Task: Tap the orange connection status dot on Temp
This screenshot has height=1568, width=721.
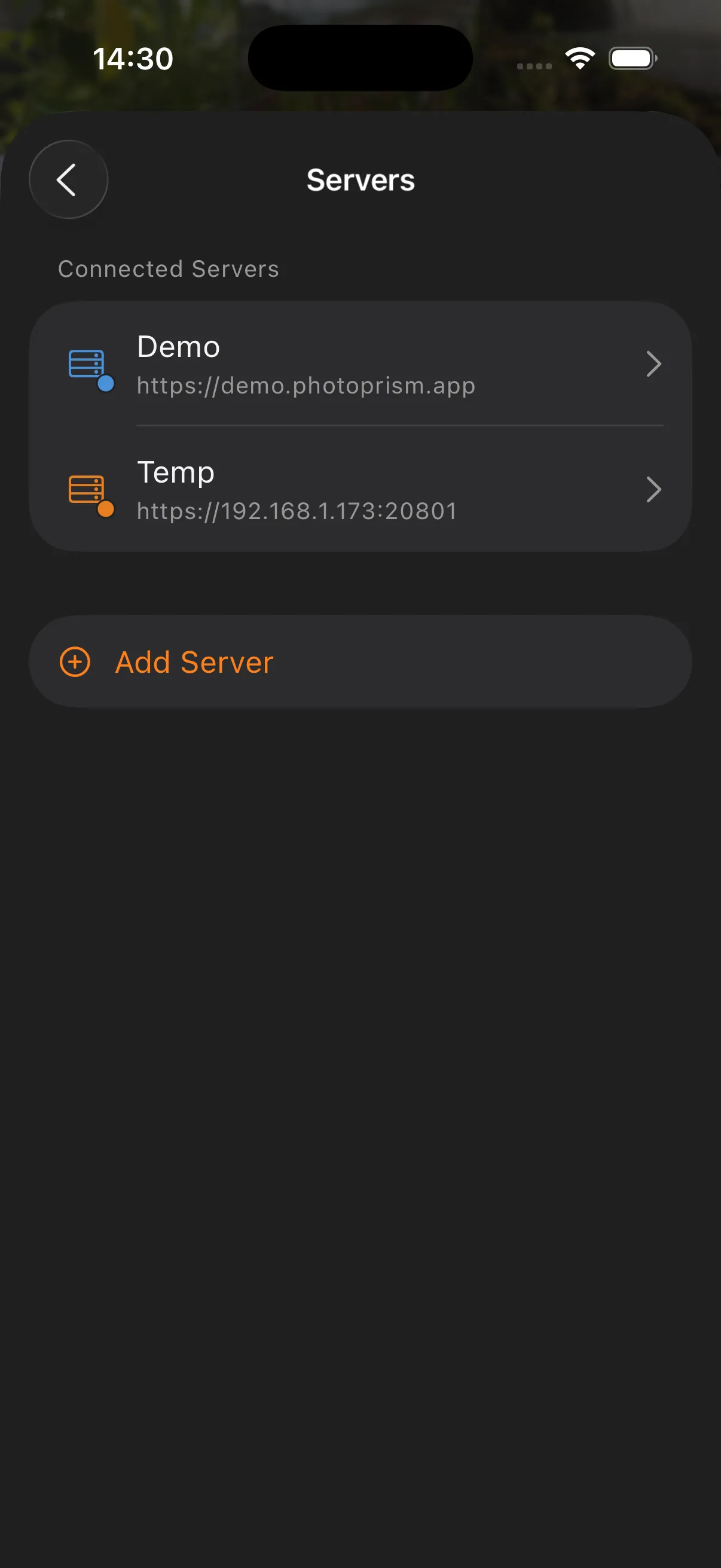Action: click(x=106, y=509)
